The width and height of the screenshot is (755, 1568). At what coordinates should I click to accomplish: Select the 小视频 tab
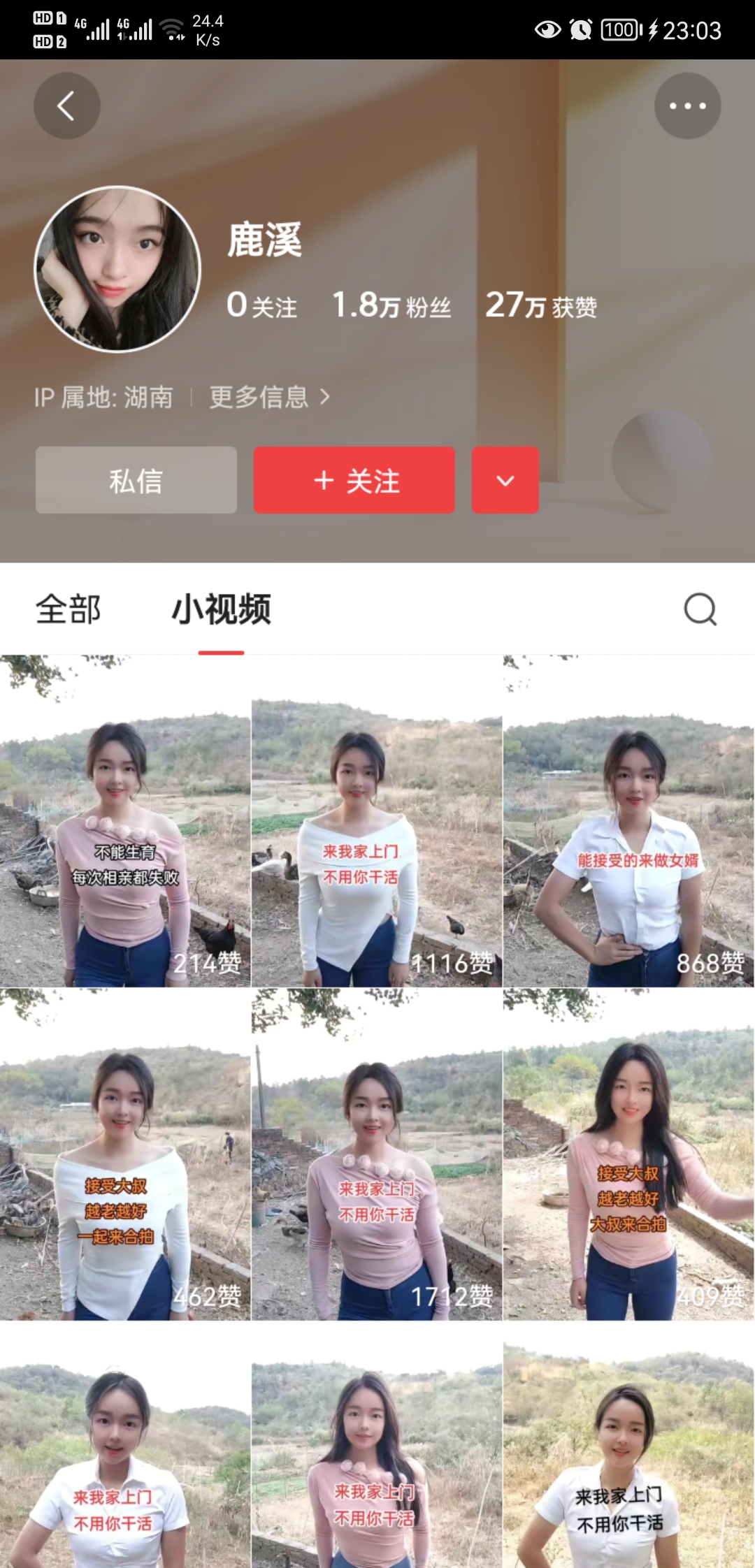click(x=221, y=609)
